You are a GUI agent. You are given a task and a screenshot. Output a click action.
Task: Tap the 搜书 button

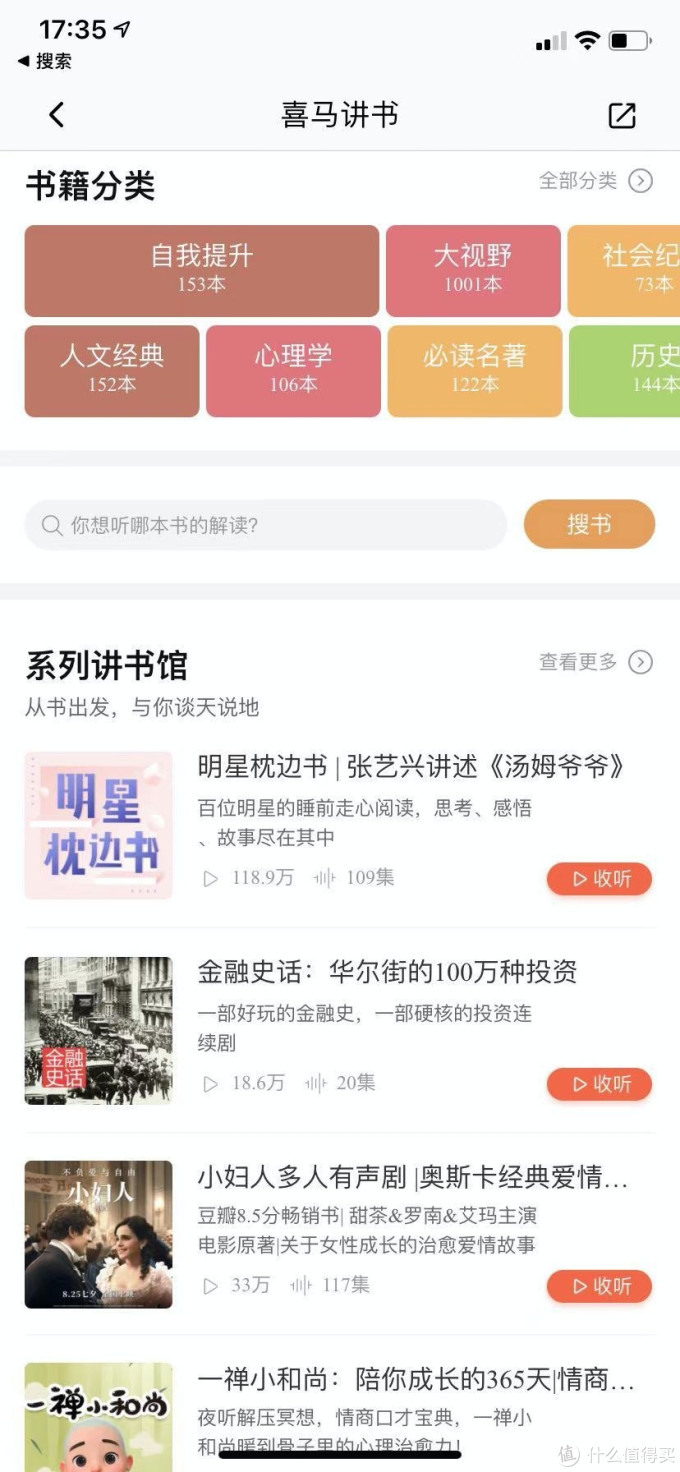coord(589,525)
